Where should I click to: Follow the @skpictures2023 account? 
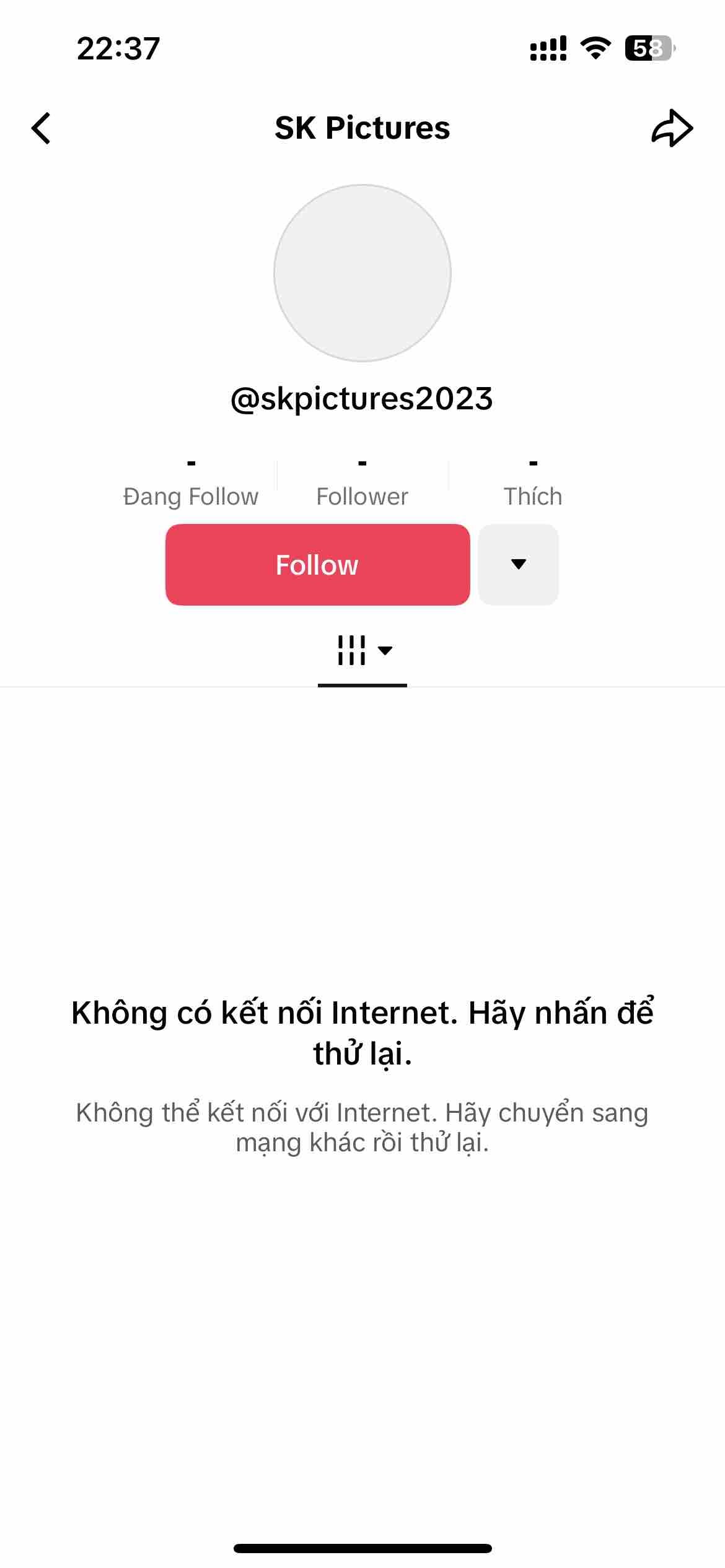coord(317,564)
